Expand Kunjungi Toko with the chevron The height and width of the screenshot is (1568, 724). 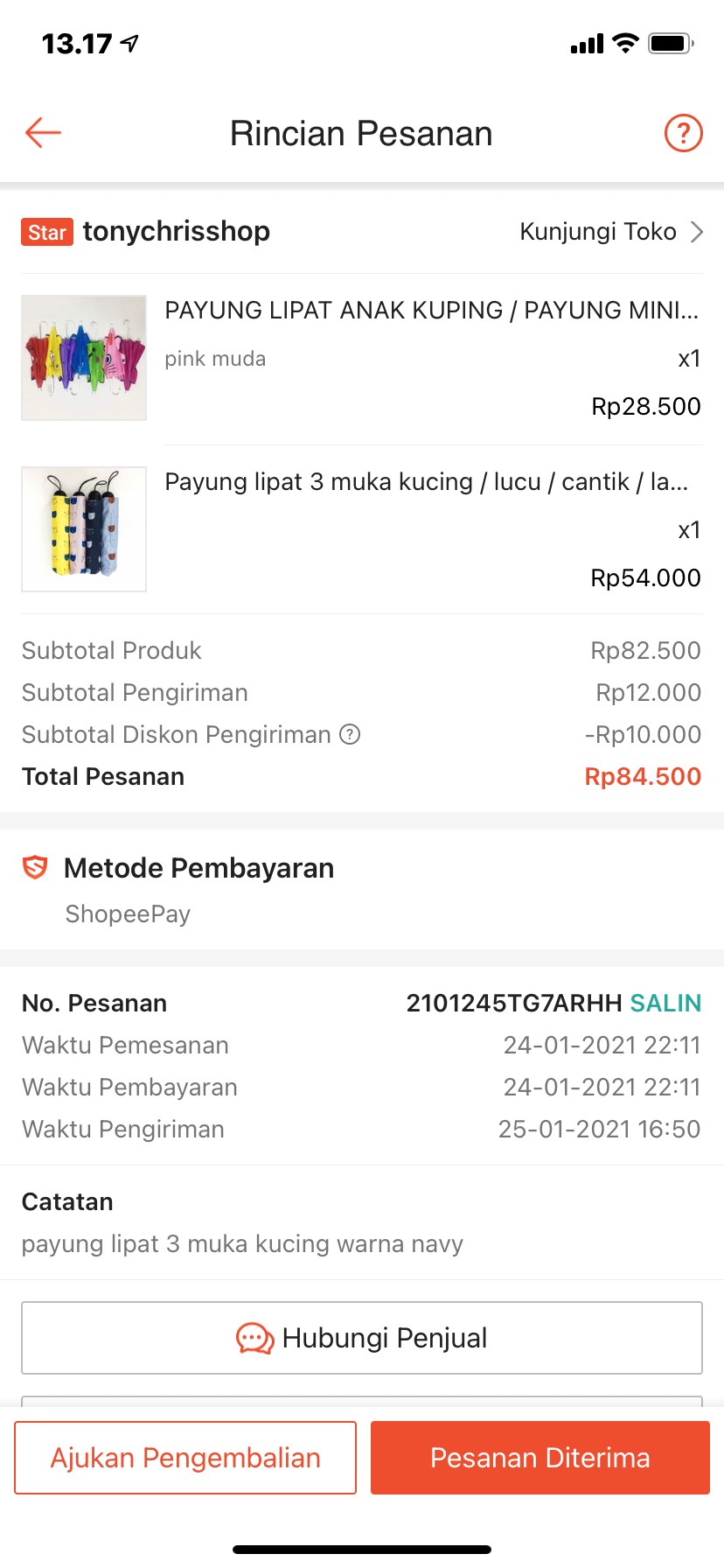click(697, 232)
